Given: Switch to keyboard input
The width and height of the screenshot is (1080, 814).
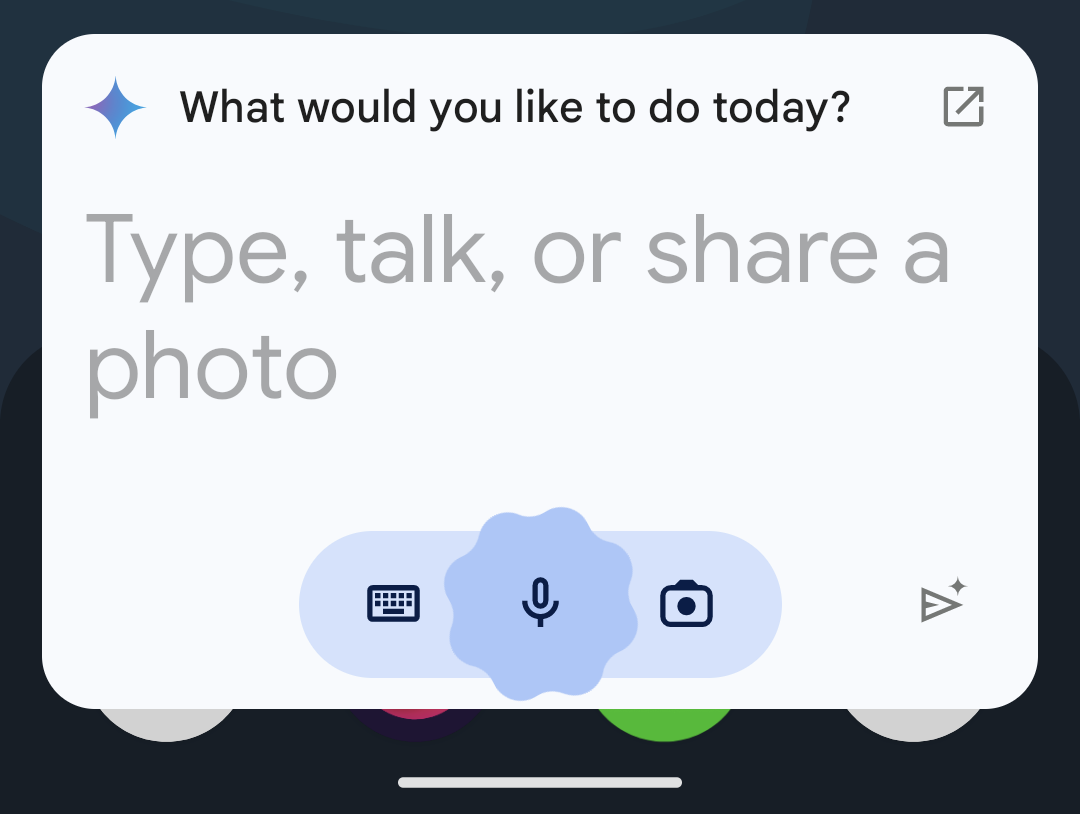Looking at the screenshot, I should pos(394,604).
